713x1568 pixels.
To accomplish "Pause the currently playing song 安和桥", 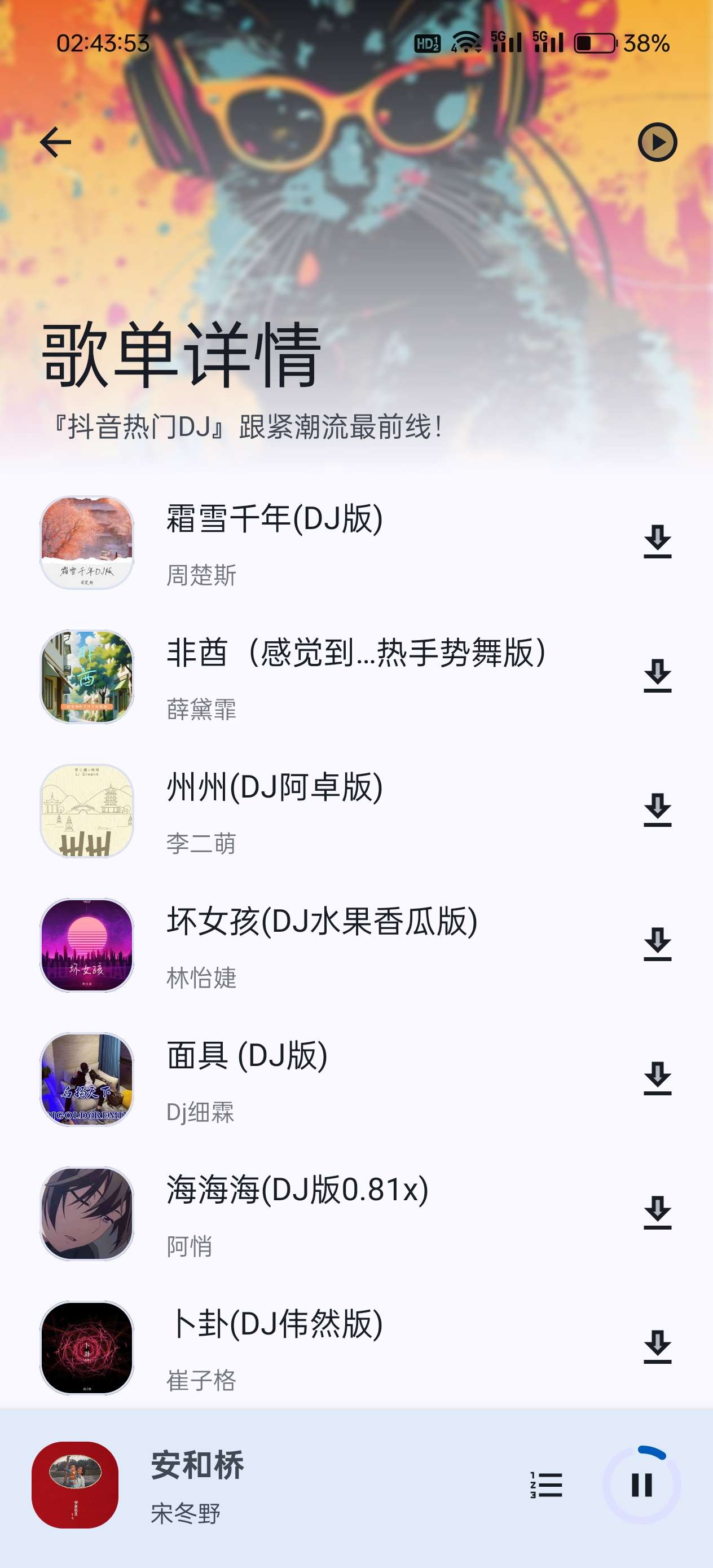I will pyautogui.click(x=641, y=1485).
